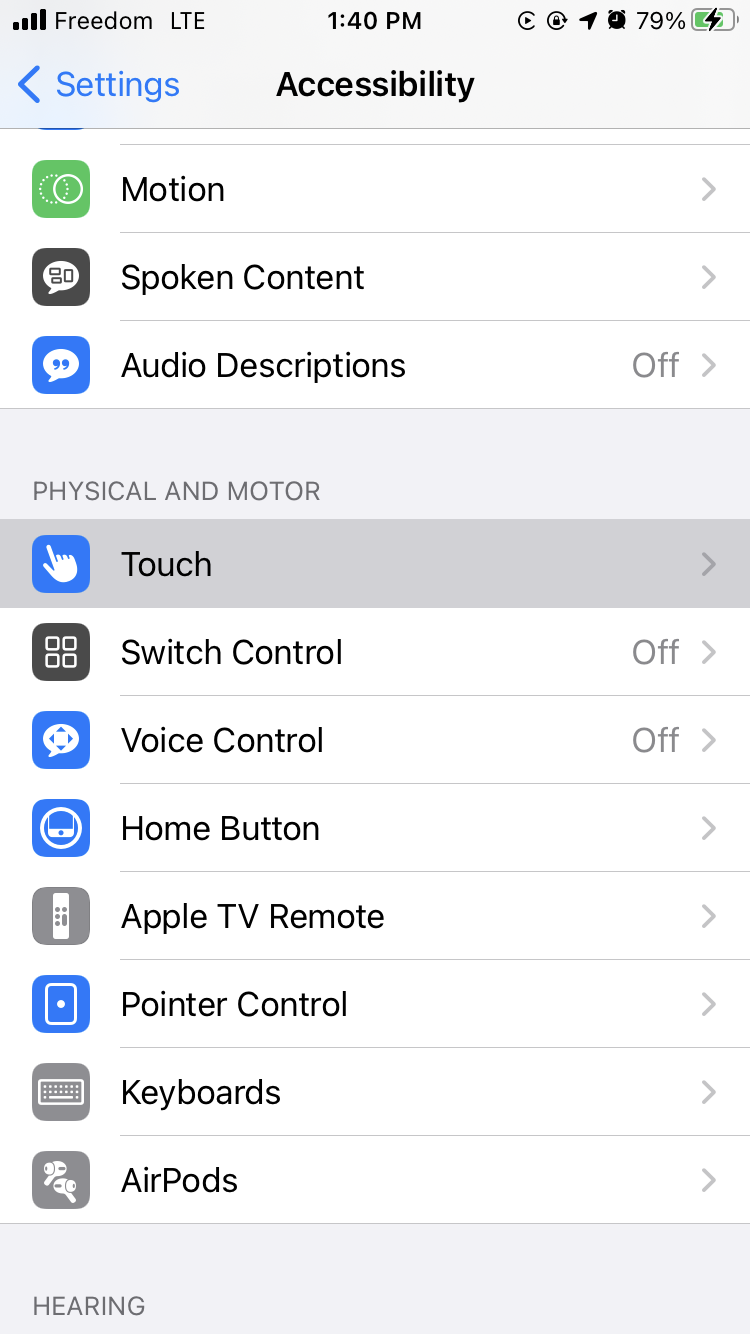
Task: Open Audio Descriptions row
Action: click(375, 365)
